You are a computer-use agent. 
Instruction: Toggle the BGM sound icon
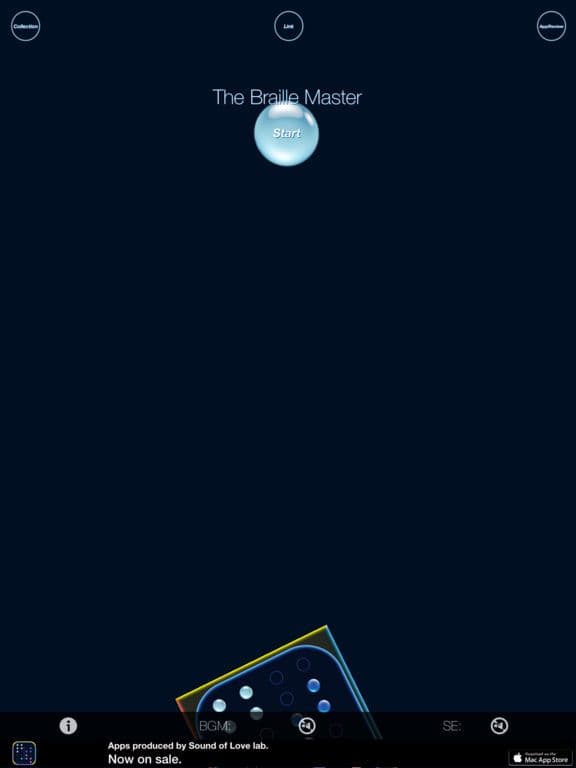pyautogui.click(x=307, y=725)
